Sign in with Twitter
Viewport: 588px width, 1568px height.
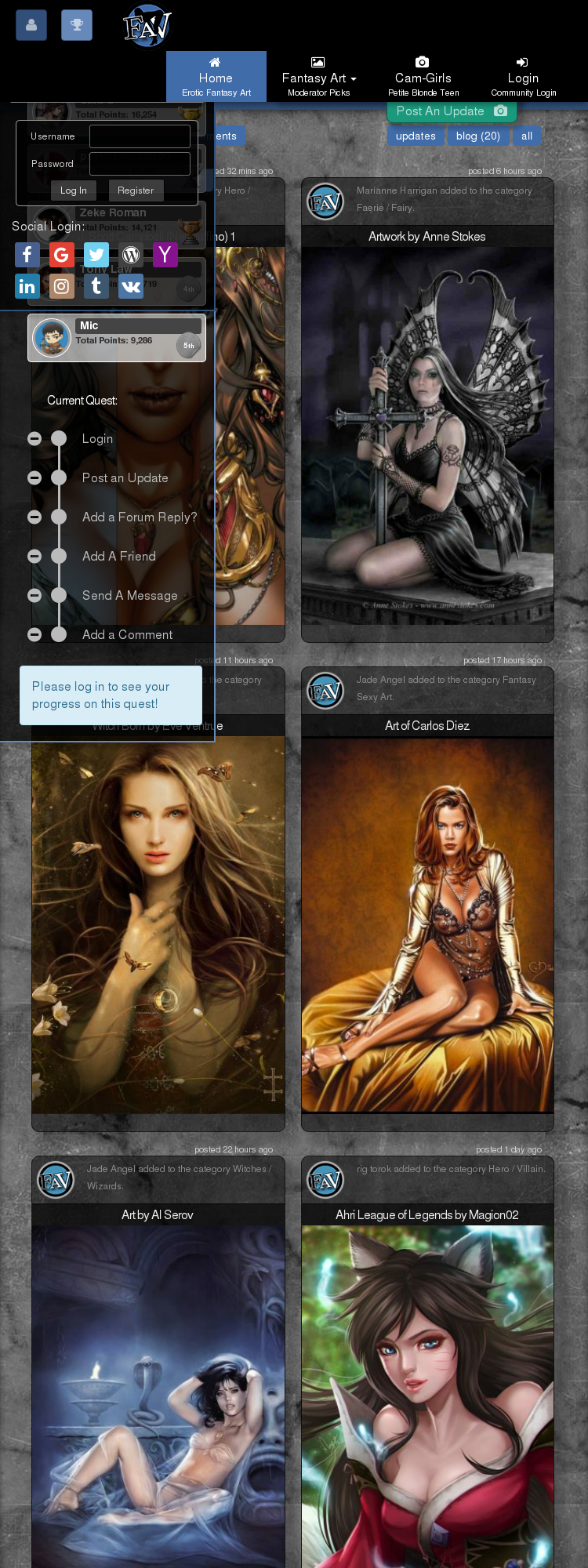pos(96,255)
